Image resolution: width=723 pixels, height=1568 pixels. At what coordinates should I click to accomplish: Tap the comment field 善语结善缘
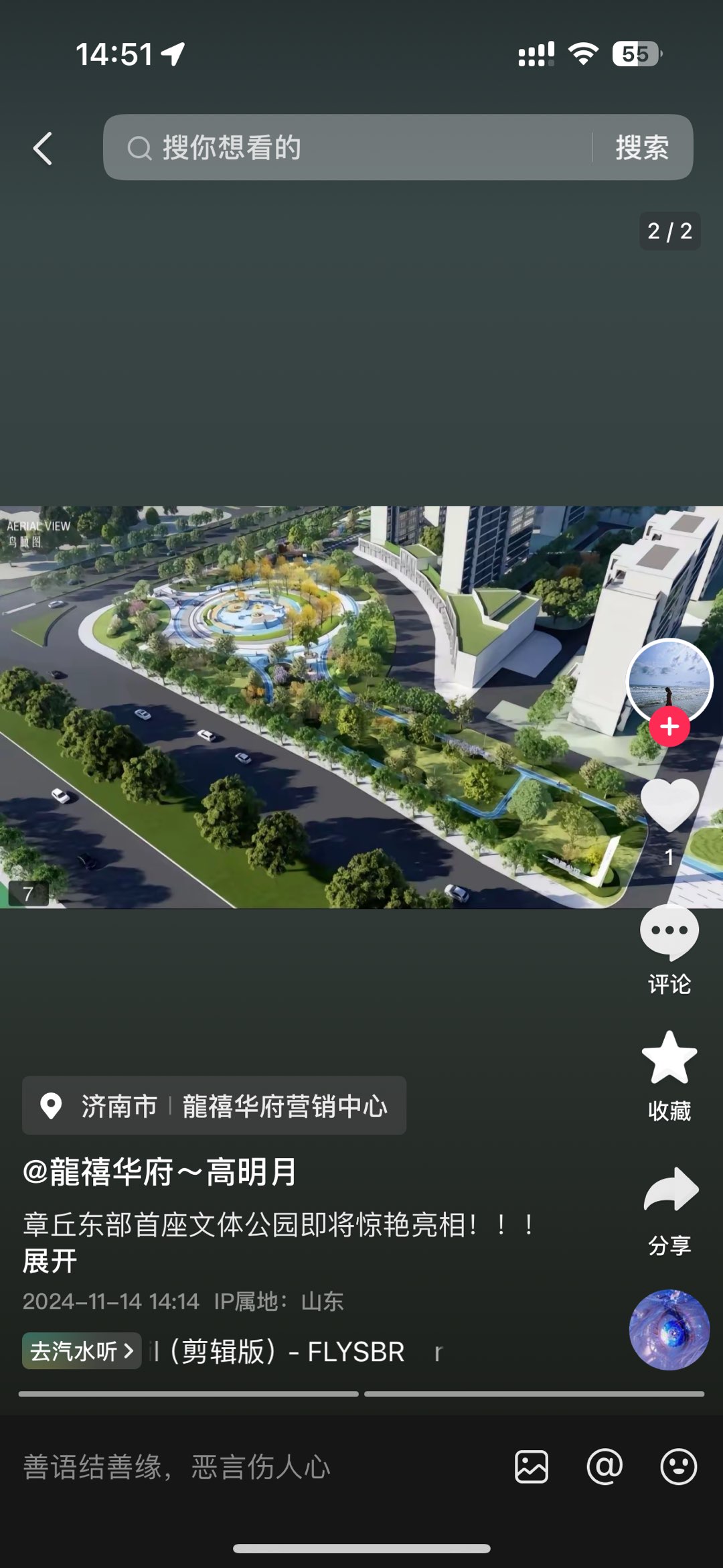[254, 1467]
